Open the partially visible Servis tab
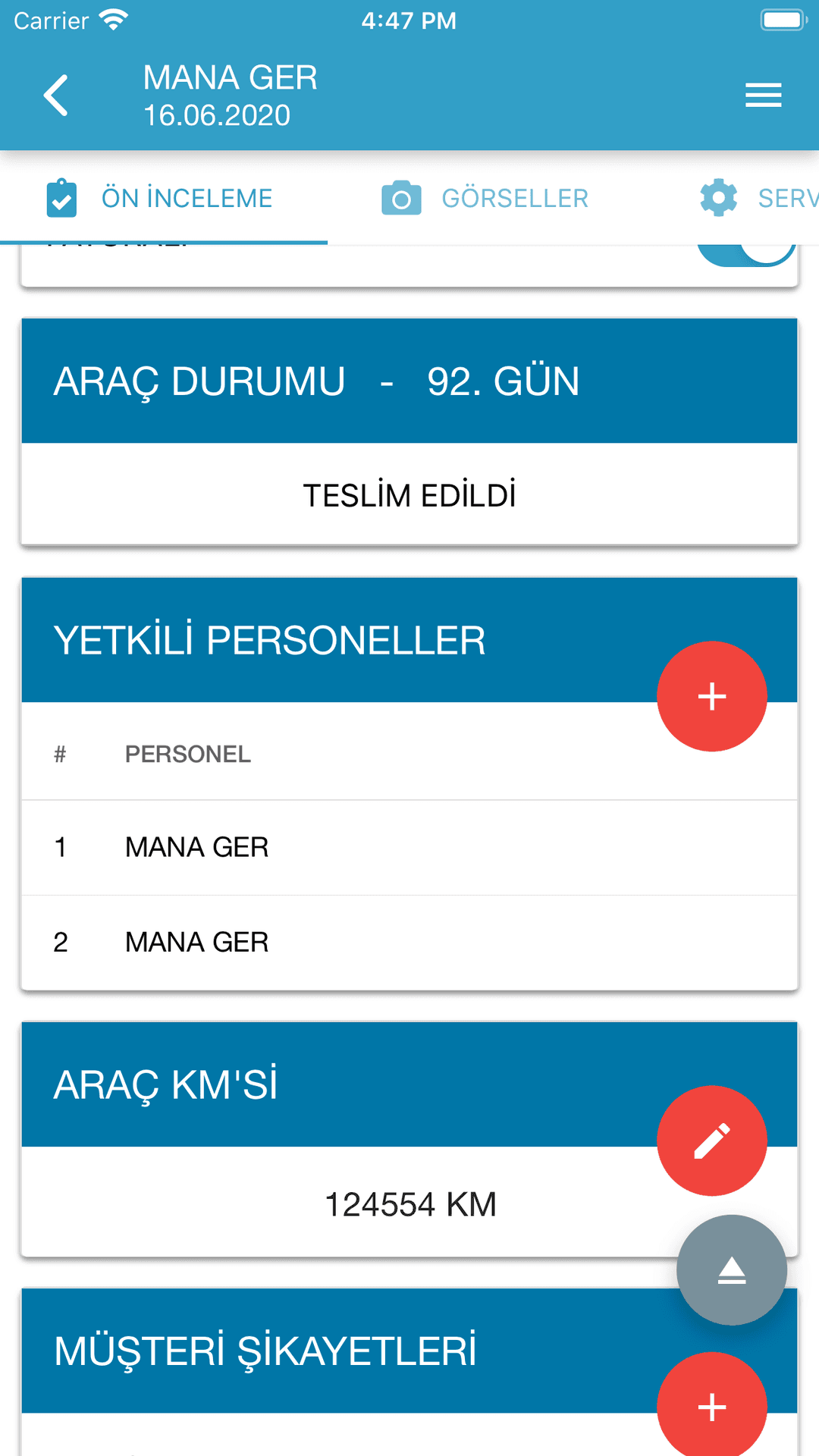 coord(758,199)
